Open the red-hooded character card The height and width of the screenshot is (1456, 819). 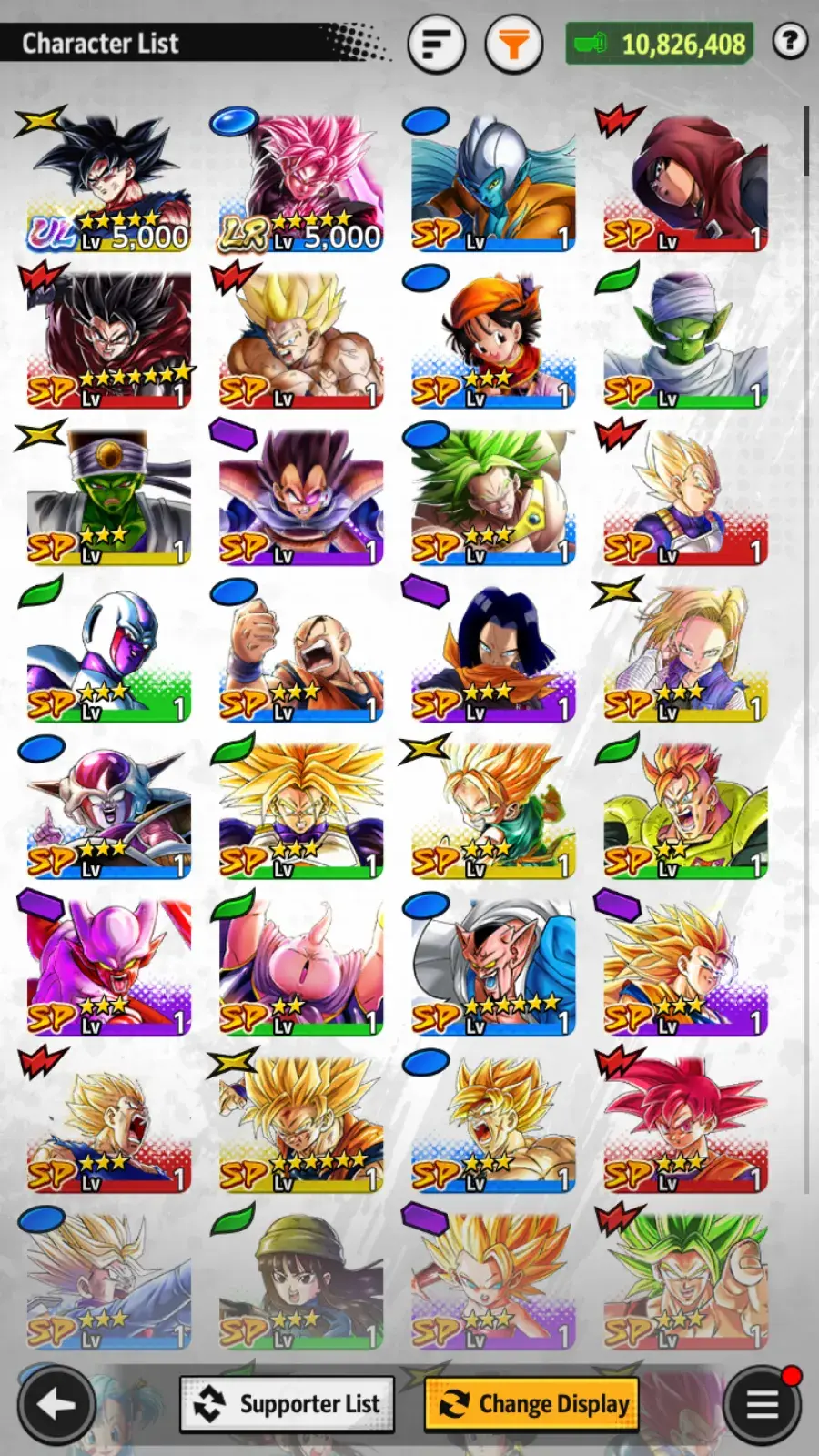pos(685,181)
